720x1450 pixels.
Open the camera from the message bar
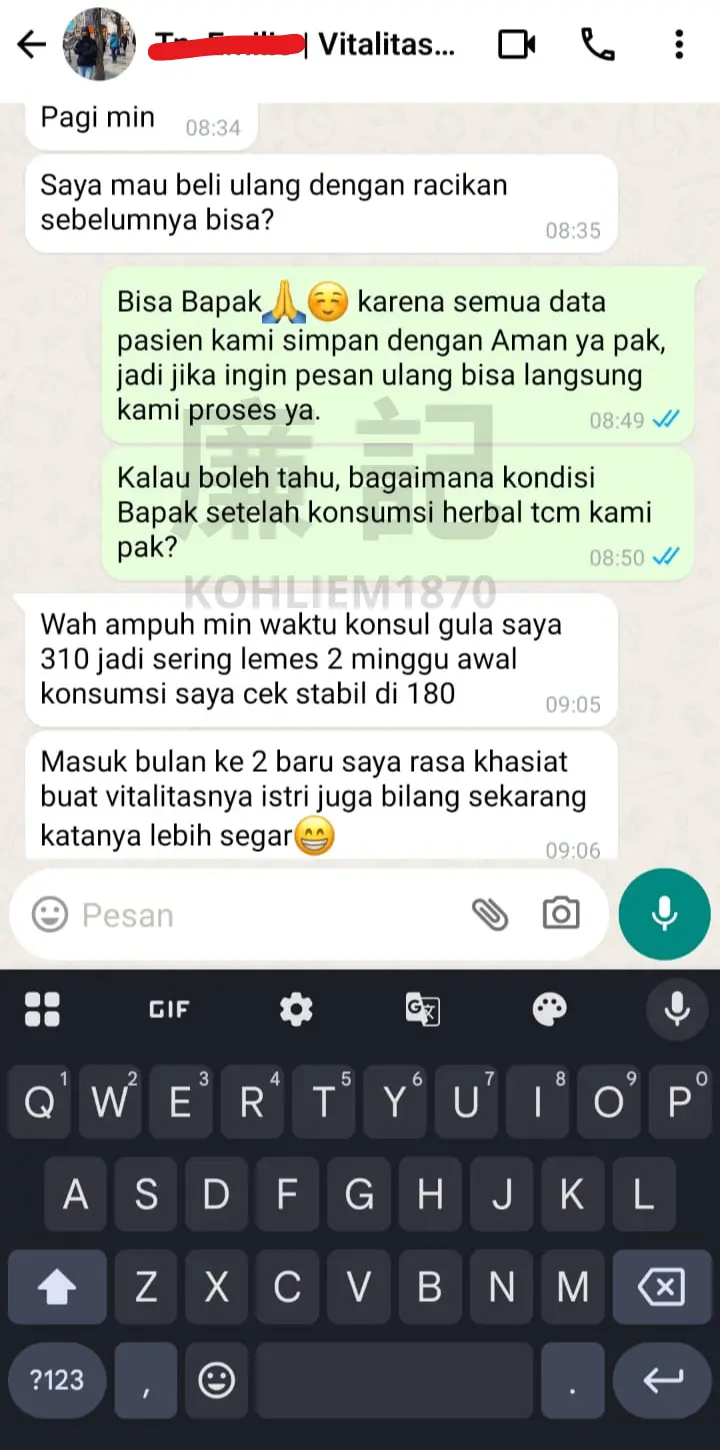561,913
